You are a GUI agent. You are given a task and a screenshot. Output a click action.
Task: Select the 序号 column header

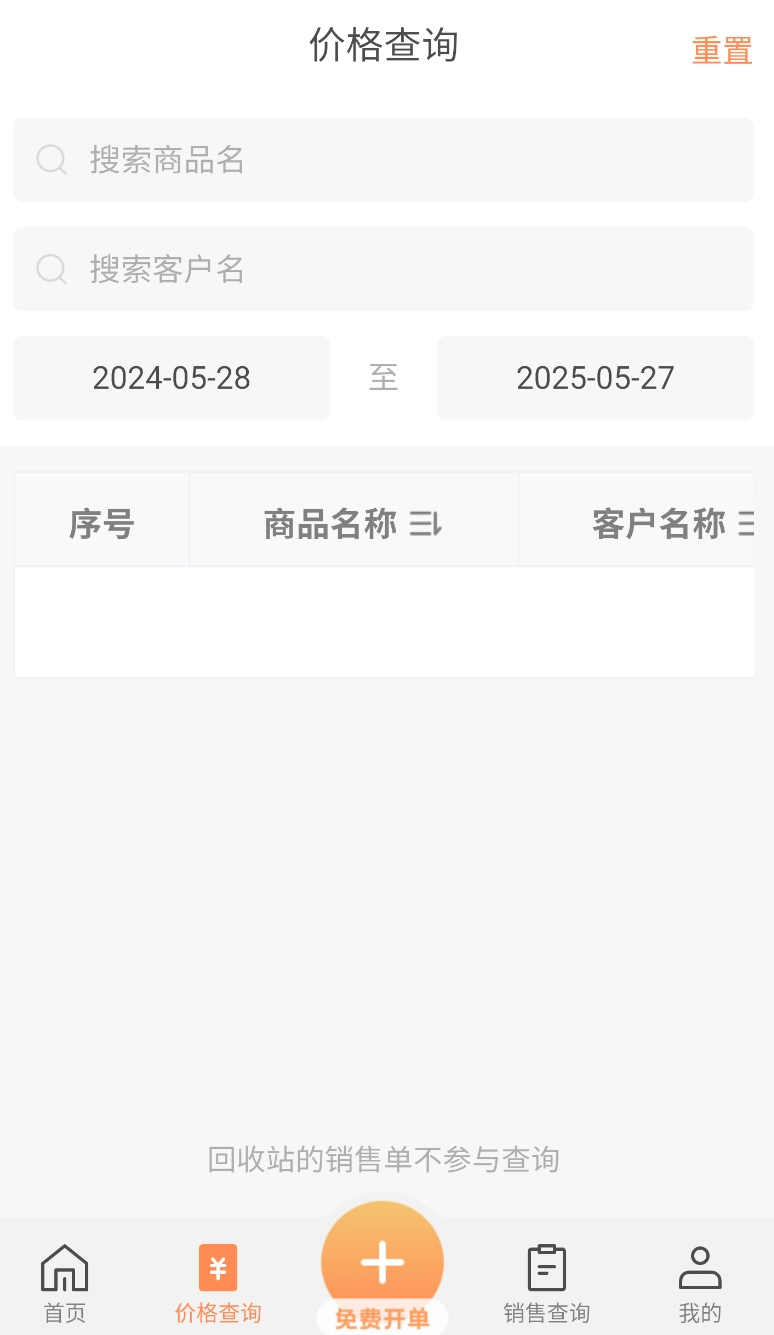pyautogui.click(x=101, y=522)
